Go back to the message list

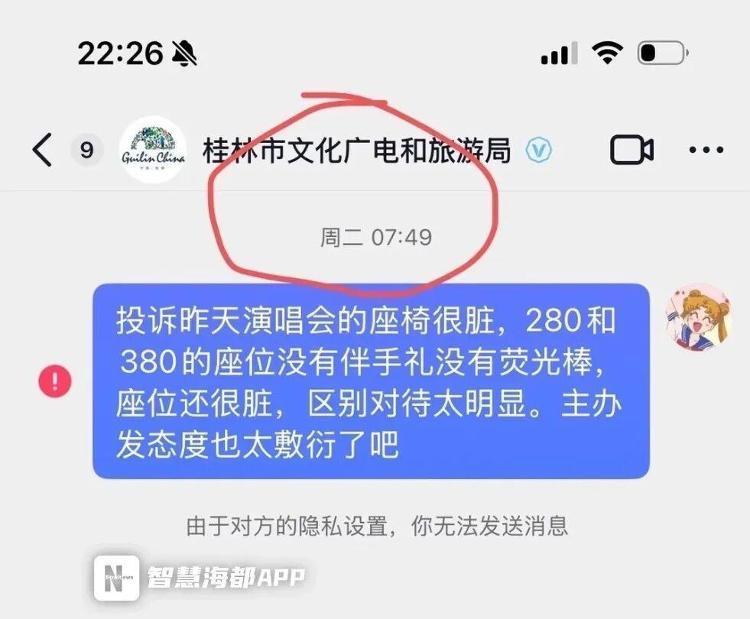(x=43, y=150)
